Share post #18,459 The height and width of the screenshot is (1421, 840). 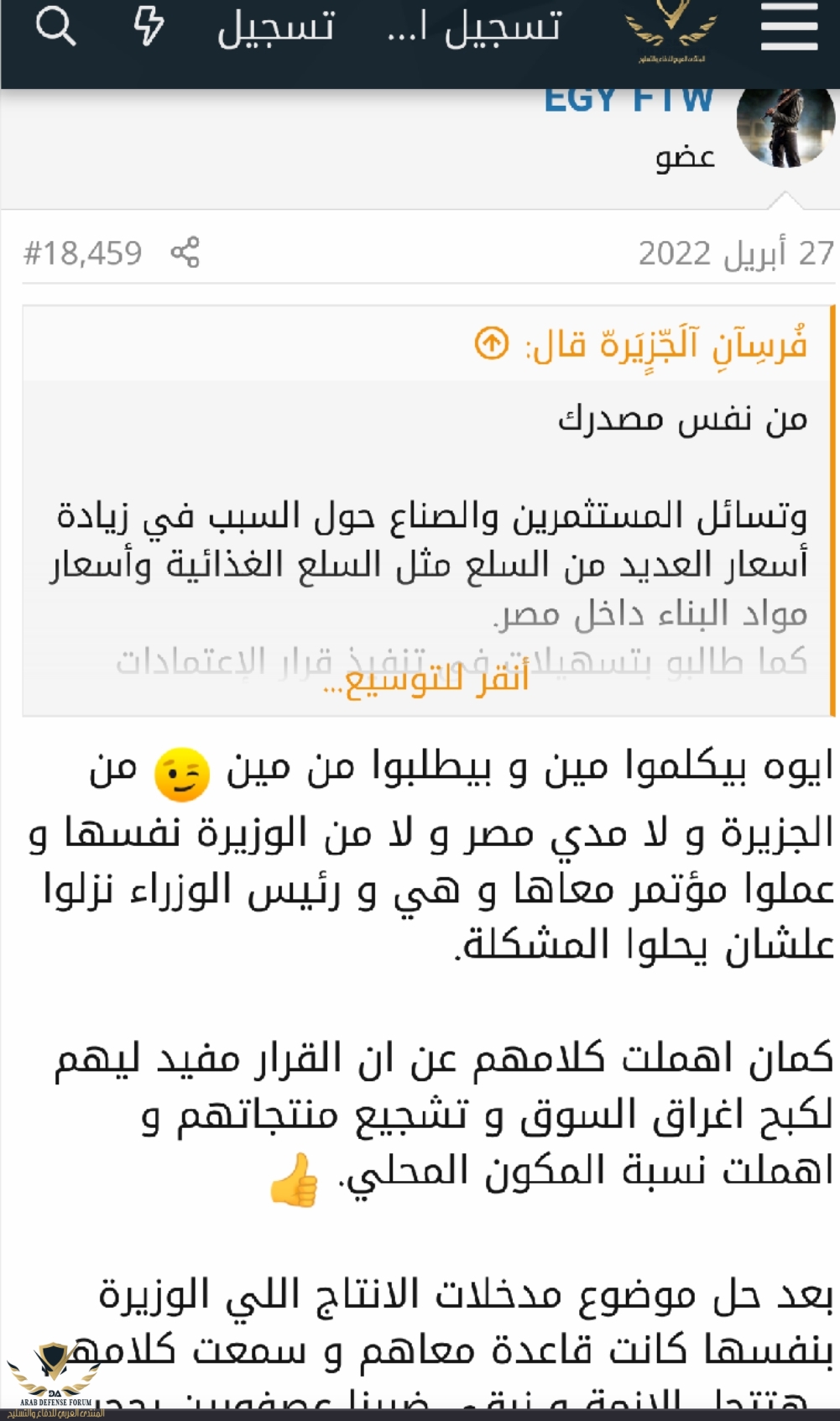click(185, 253)
